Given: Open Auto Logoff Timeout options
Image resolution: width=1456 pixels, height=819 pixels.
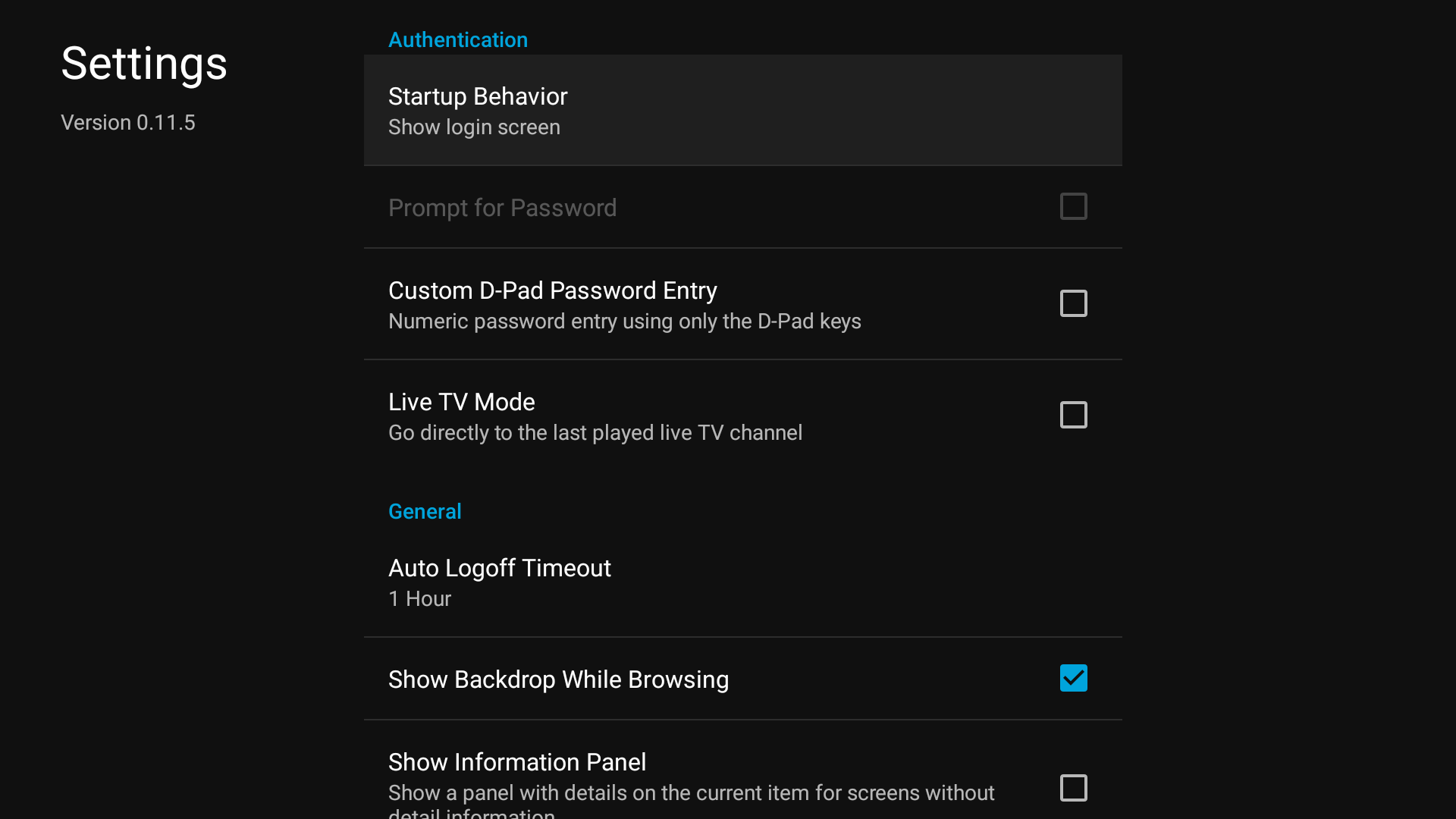Looking at the screenshot, I should (x=742, y=582).
